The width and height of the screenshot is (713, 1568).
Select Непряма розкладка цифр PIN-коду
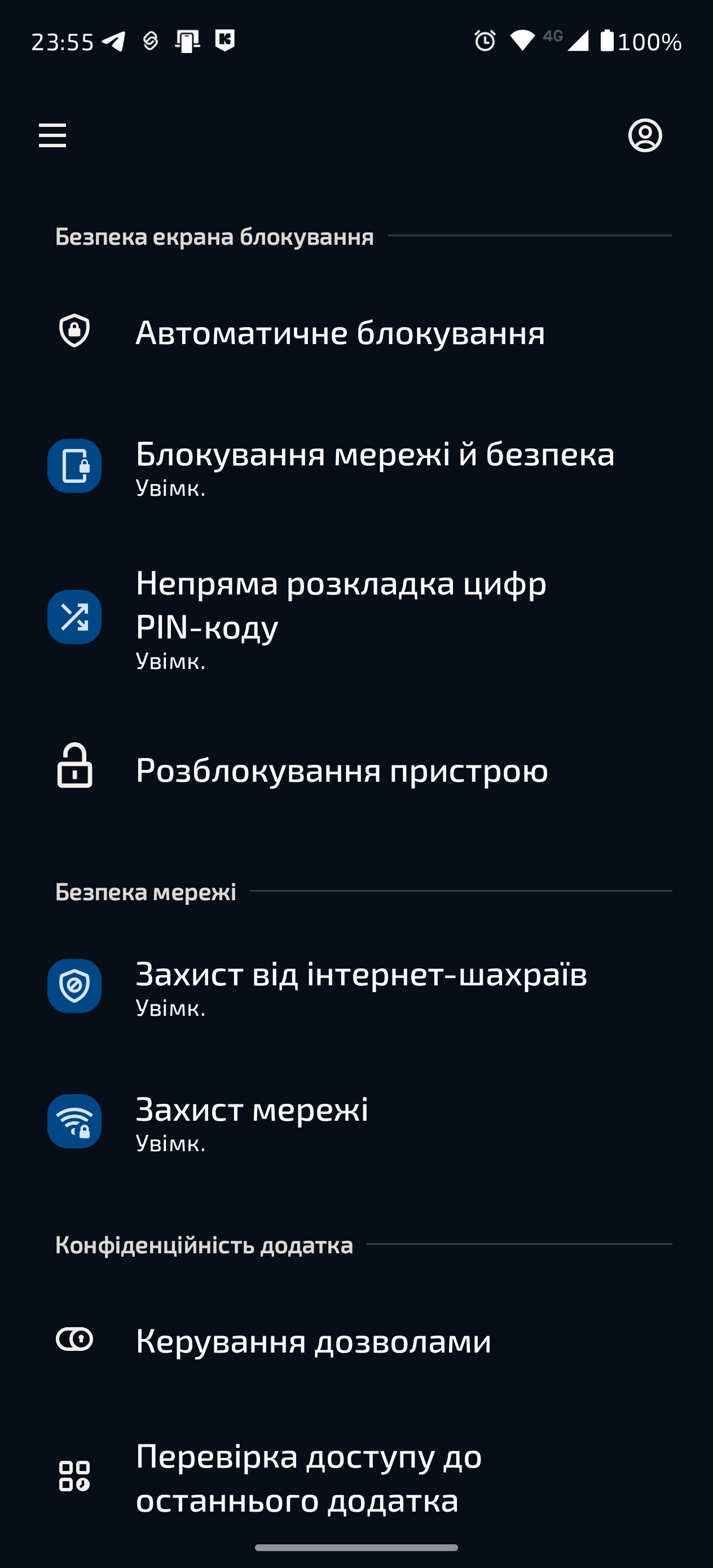point(341,617)
